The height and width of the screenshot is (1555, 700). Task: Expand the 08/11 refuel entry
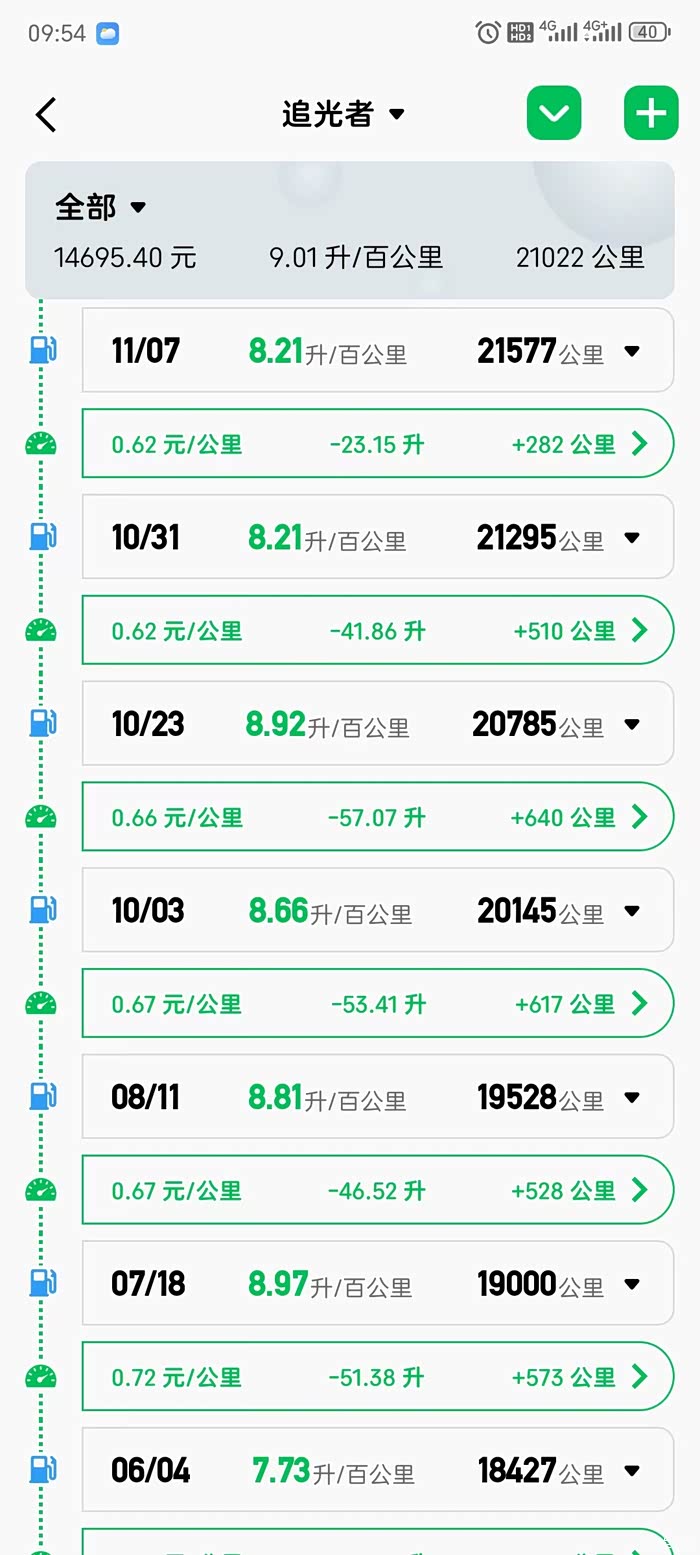[631, 1097]
